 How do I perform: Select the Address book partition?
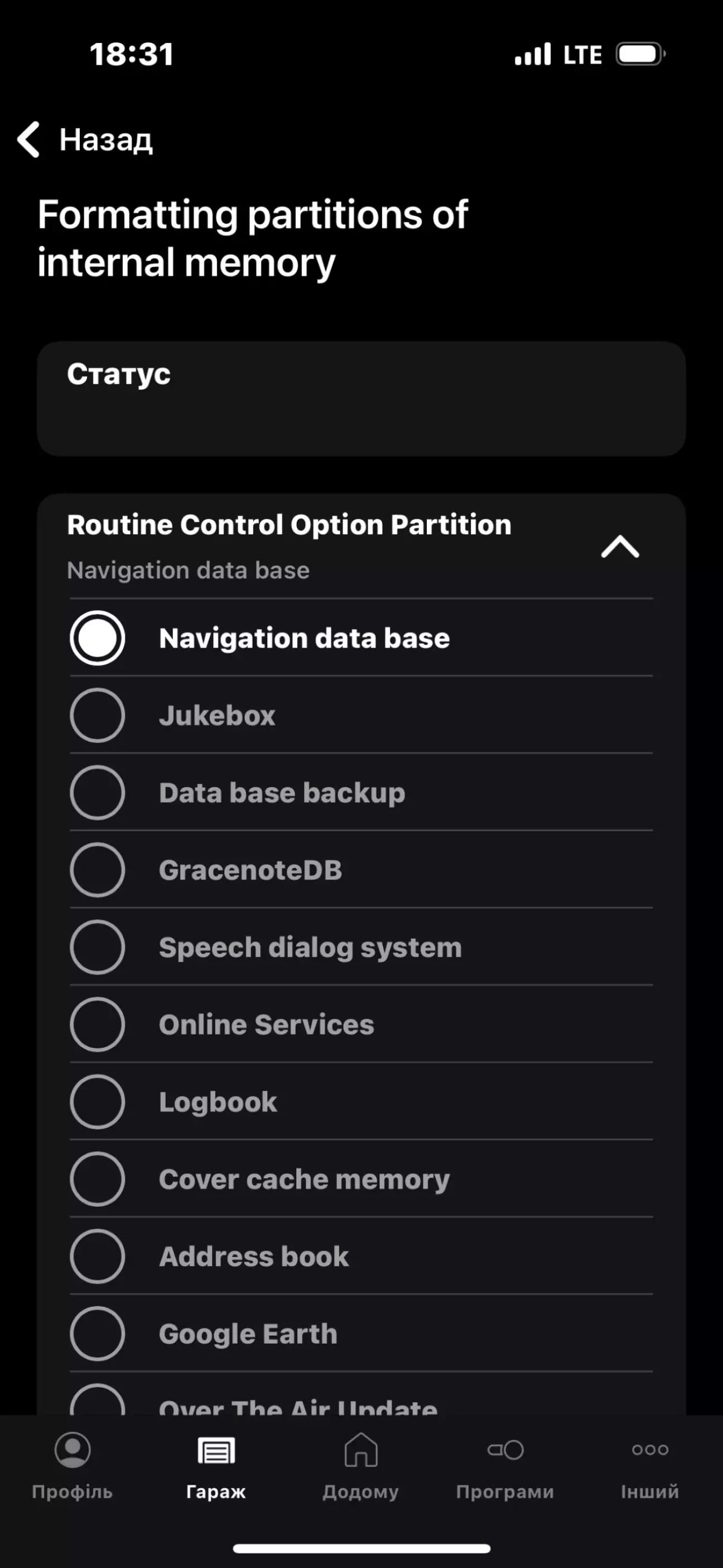(x=361, y=1257)
